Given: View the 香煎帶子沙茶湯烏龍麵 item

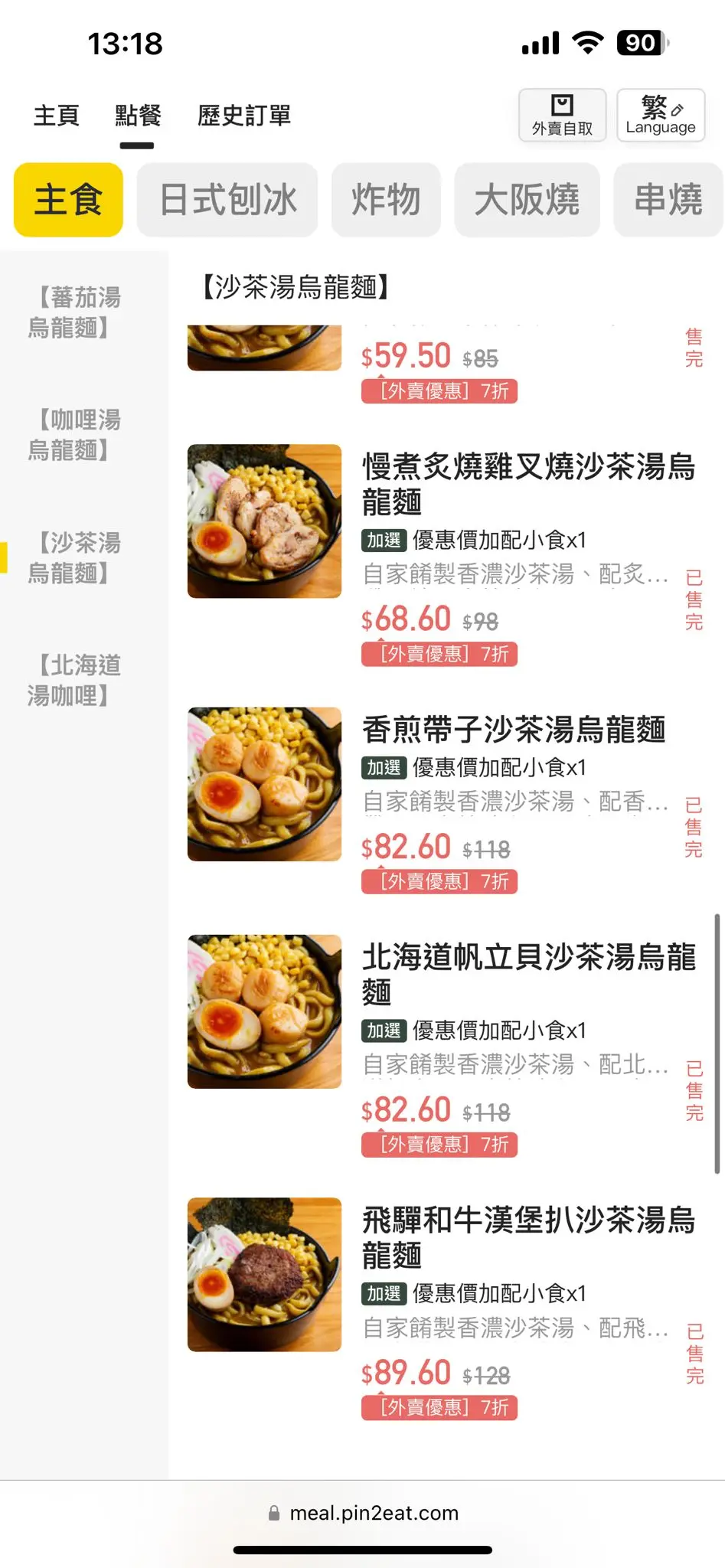Looking at the screenshot, I should 514,730.
